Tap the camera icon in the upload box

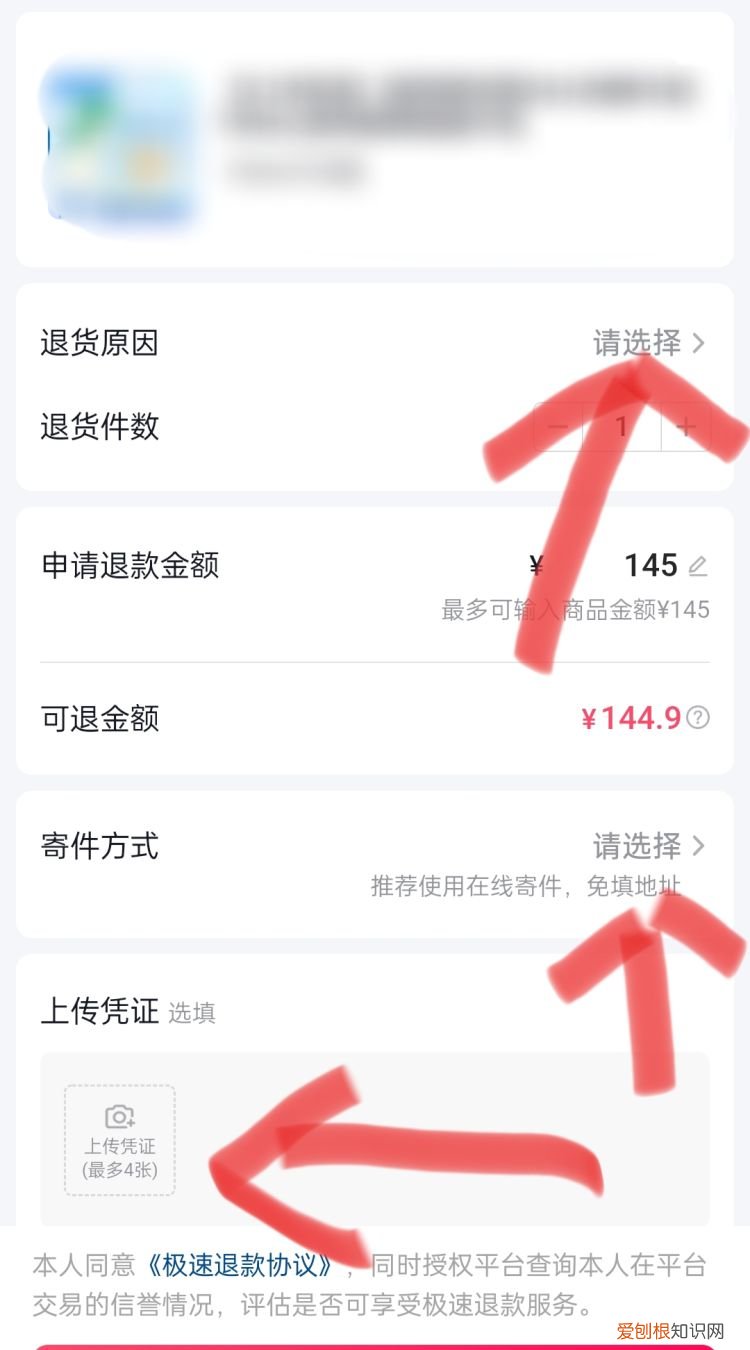point(118,1118)
